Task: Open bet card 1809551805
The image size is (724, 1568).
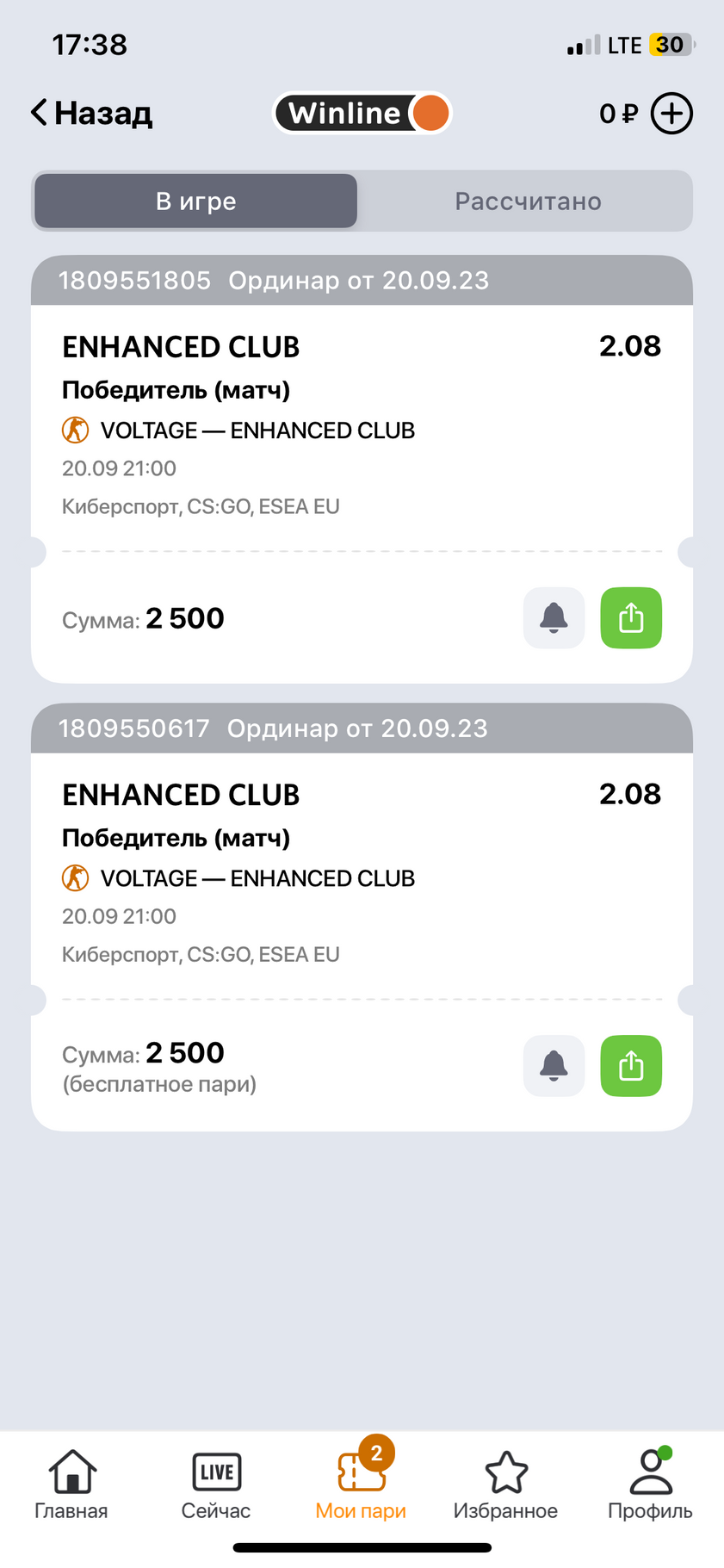Action: pyautogui.click(x=362, y=469)
